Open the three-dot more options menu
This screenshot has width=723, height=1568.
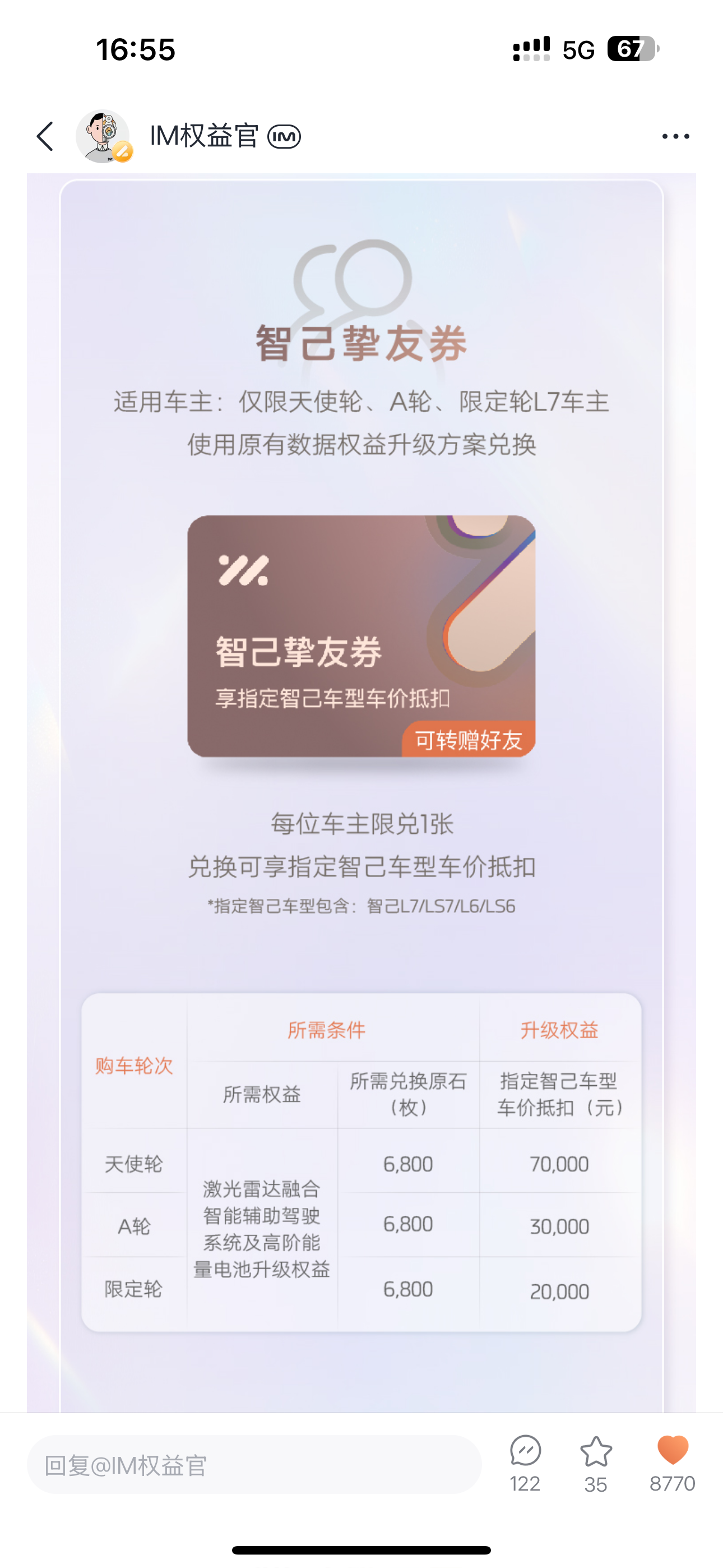coord(675,137)
